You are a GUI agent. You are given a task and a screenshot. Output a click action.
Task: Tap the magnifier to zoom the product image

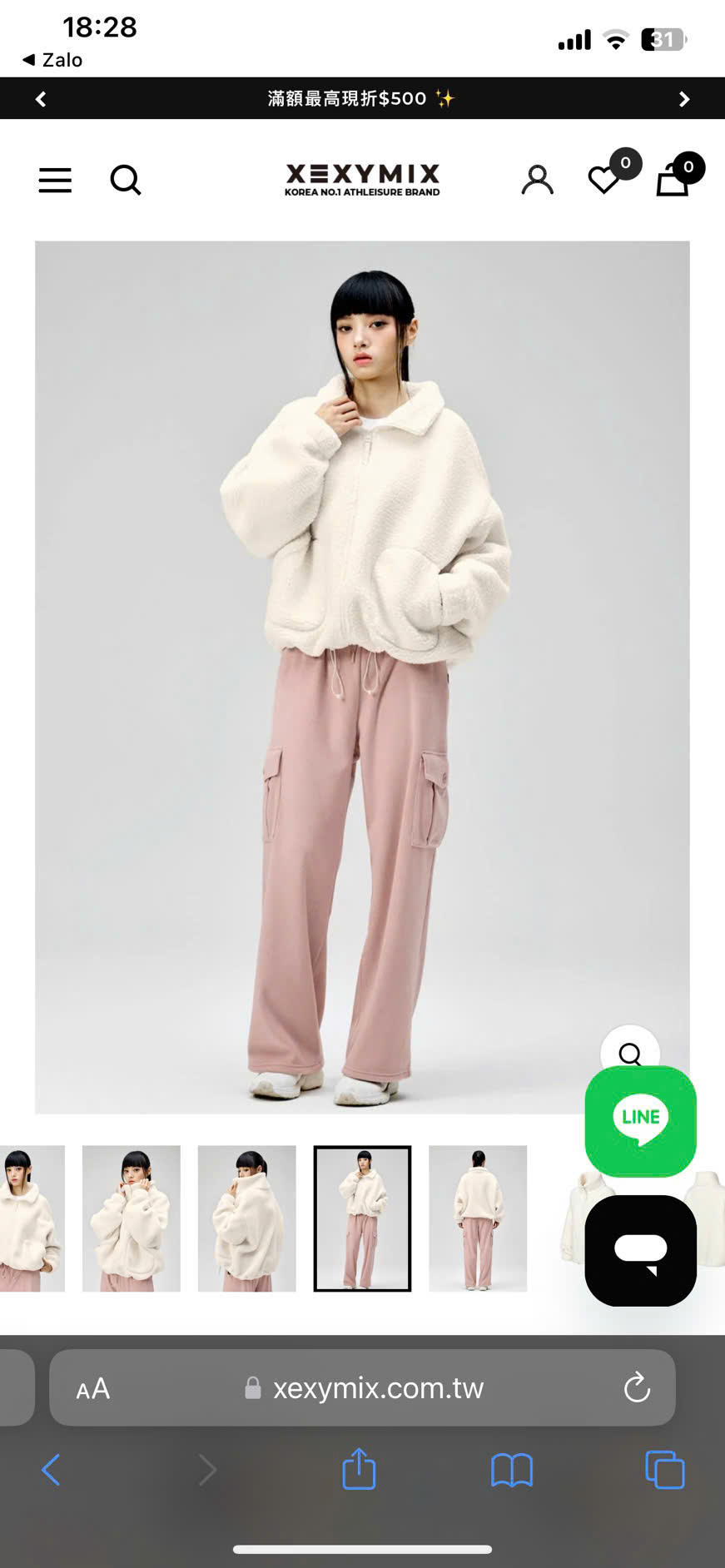(x=630, y=1052)
